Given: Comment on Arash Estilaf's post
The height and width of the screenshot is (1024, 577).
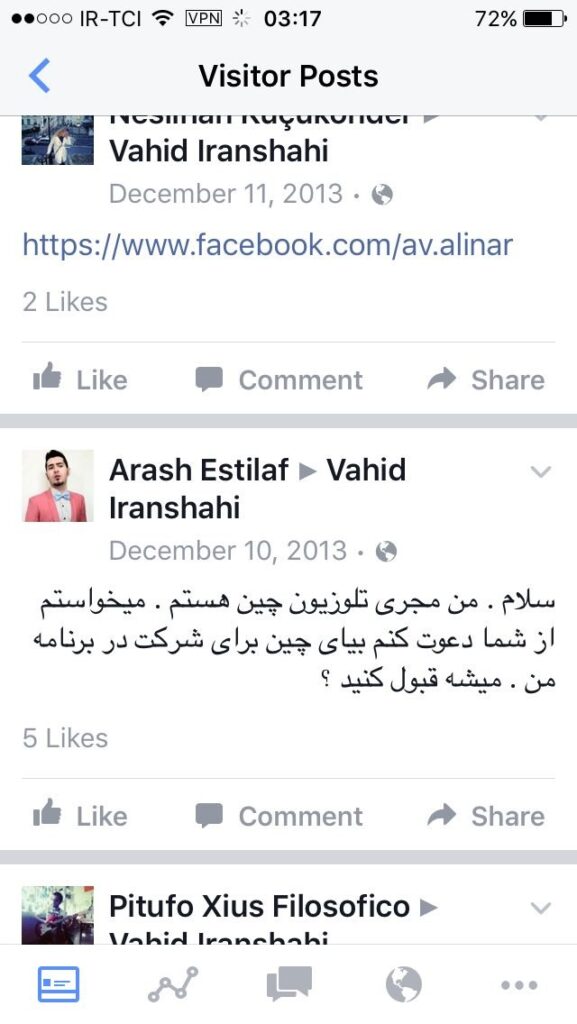Looking at the screenshot, I should tap(279, 816).
